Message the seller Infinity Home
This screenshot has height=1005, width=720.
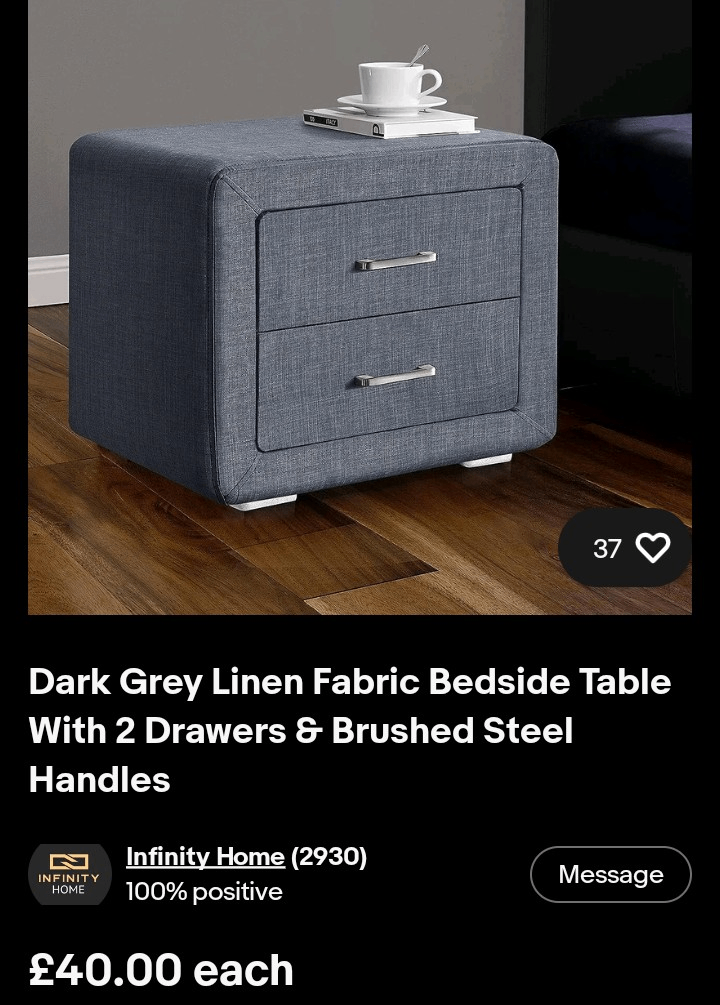[x=610, y=874]
